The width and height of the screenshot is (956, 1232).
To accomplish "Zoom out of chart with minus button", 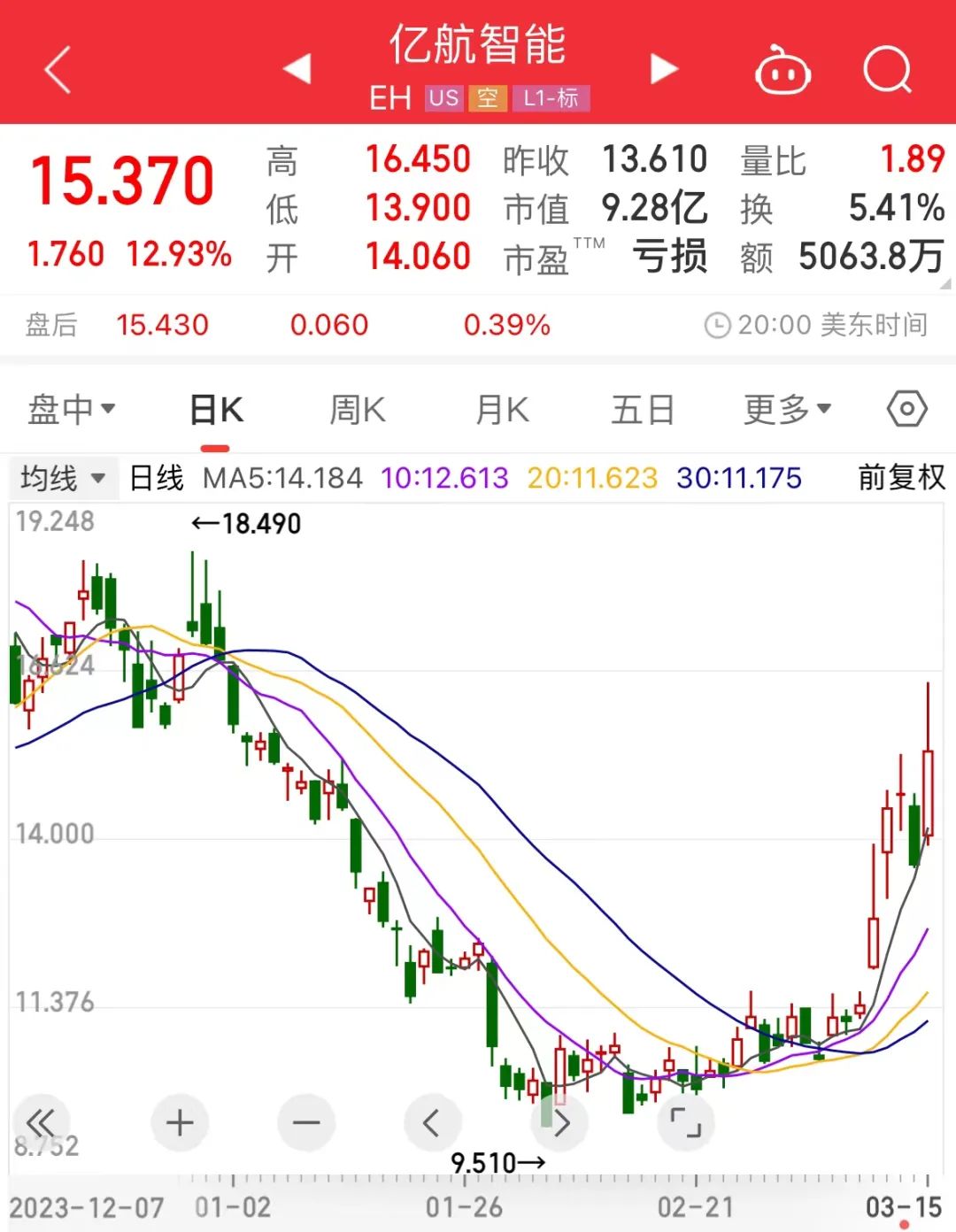I will point(306,1122).
